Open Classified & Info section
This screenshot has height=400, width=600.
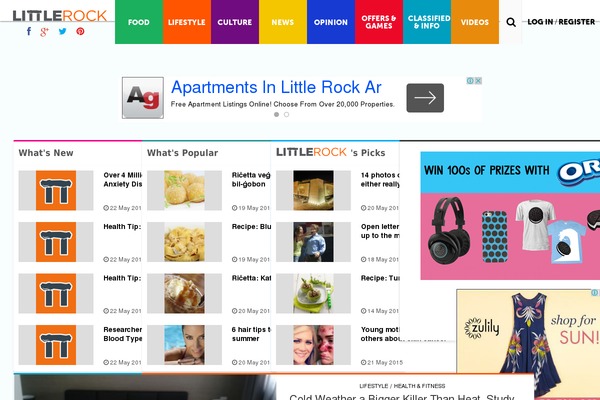(427, 22)
